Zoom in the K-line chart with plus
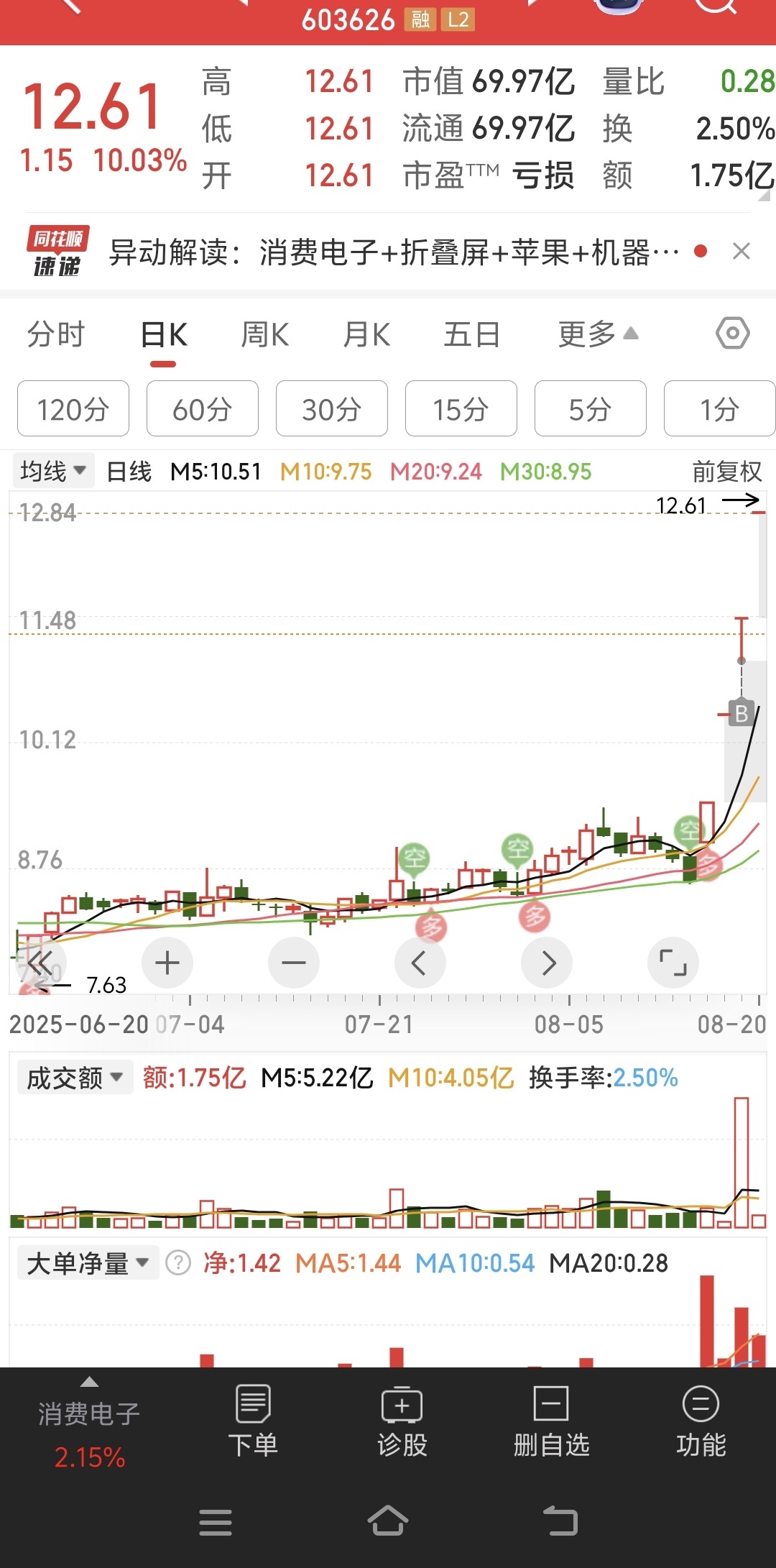Screen dimensions: 776x1568 click(167, 963)
